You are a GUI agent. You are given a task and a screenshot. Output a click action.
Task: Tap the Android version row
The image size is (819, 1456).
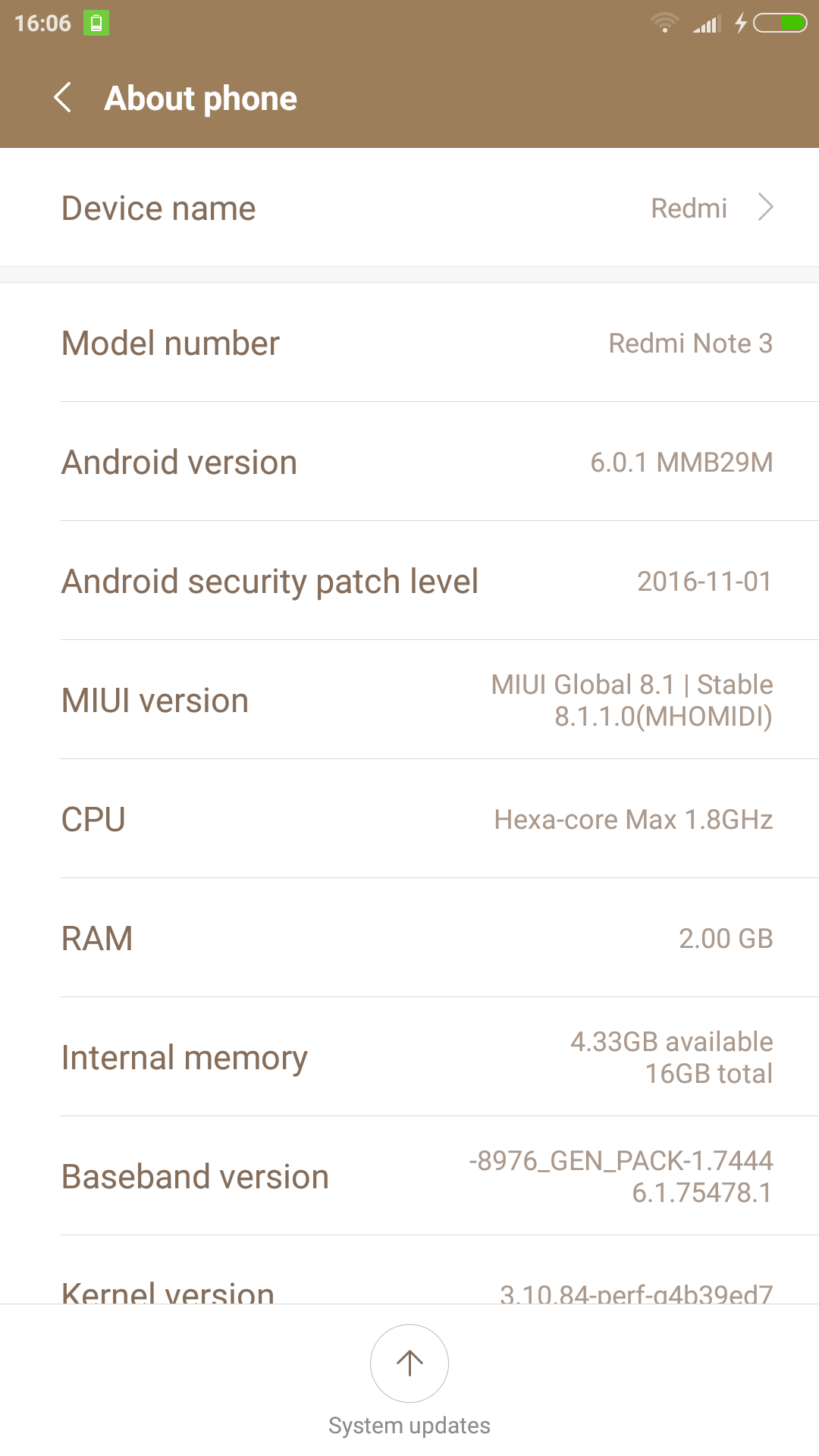pos(409,462)
